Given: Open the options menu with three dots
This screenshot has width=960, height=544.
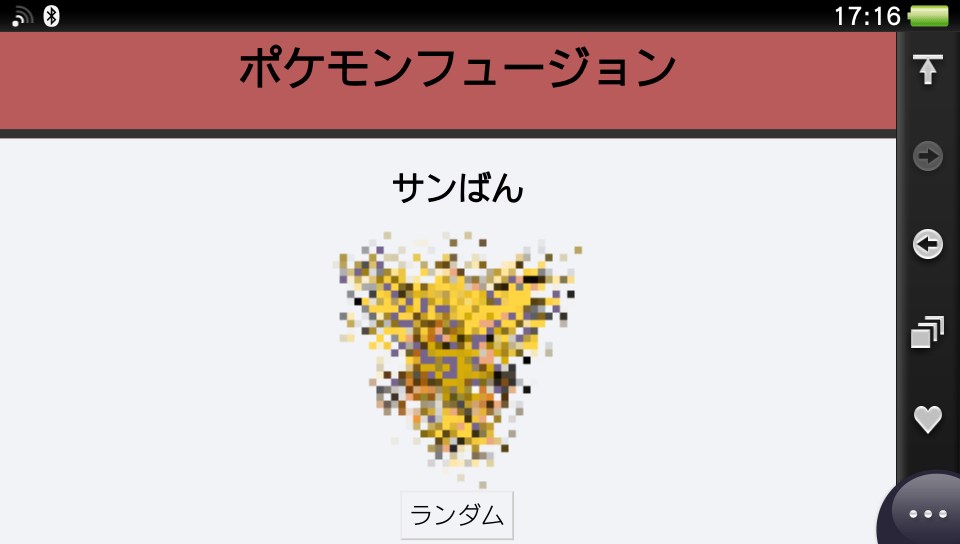Looking at the screenshot, I should click(x=927, y=513).
